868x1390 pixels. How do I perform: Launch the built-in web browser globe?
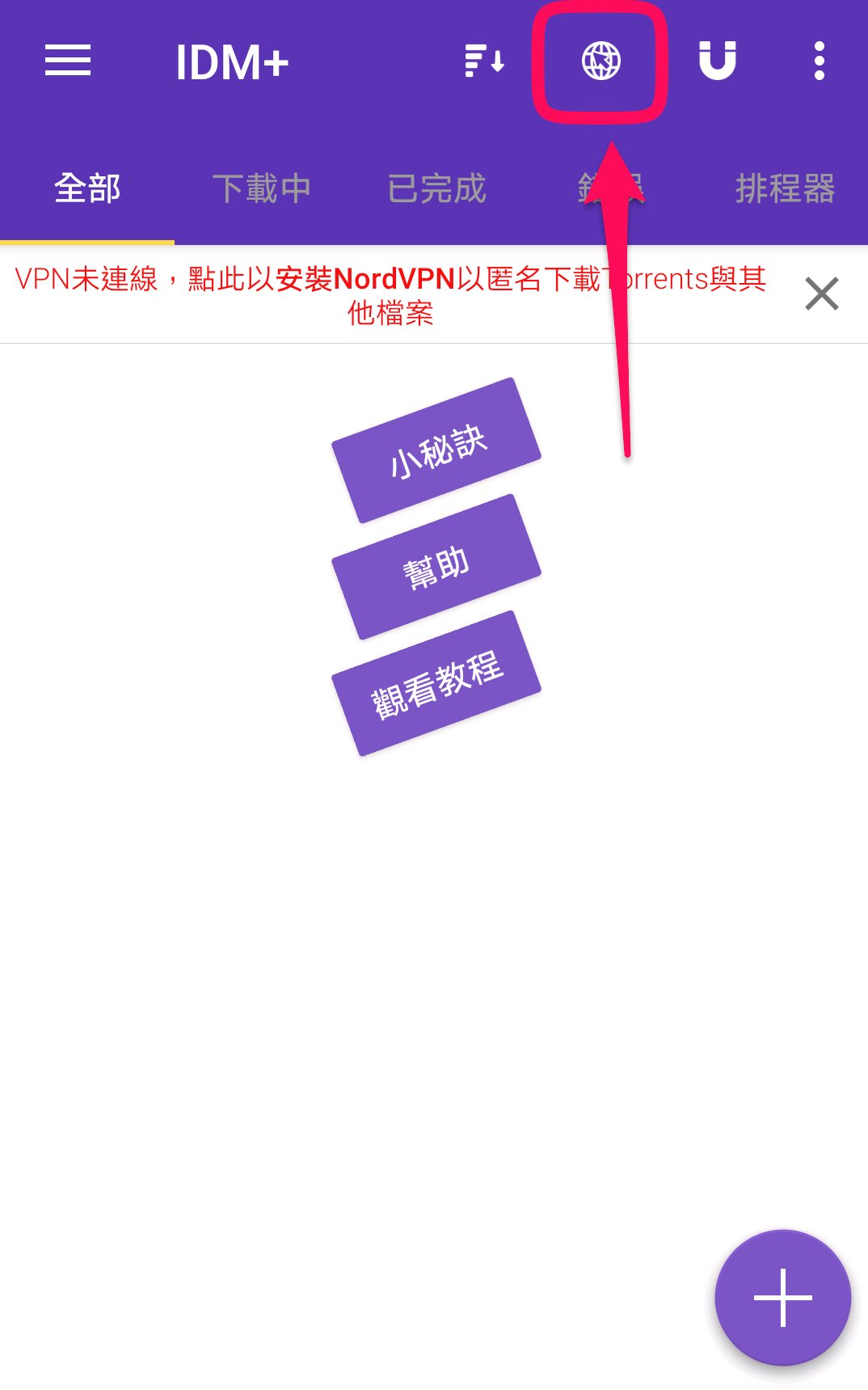tap(601, 61)
